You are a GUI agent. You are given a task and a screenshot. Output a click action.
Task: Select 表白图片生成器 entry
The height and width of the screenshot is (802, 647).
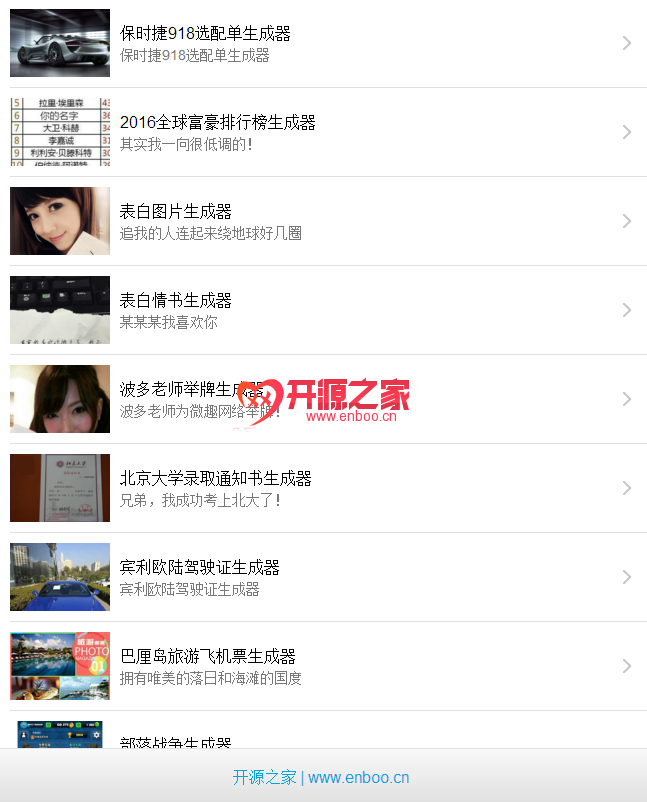click(x=176, y=212)
